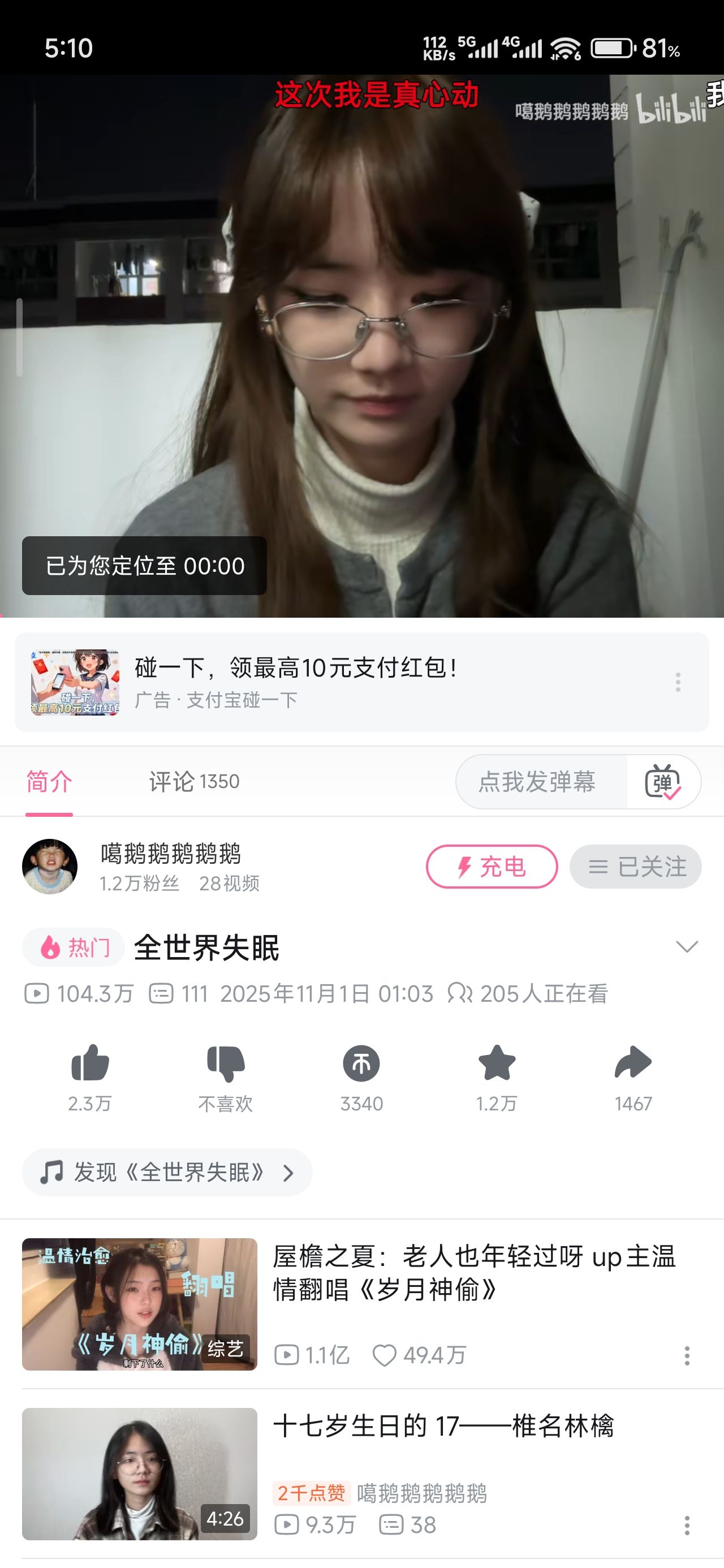The width and height of the screenshot is (724, 1568).
Task: Tap the 充电 button
Action: point(492,866)
